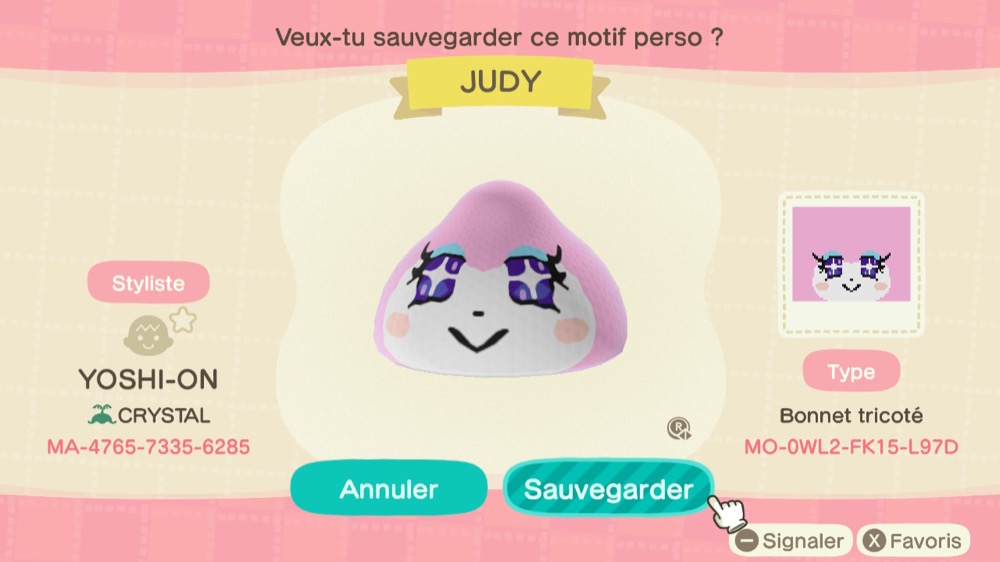The width and height of the screenshot is (1000, 562).
Task: Cancel with the Annuler button
Action: click(x=388, y=489)
